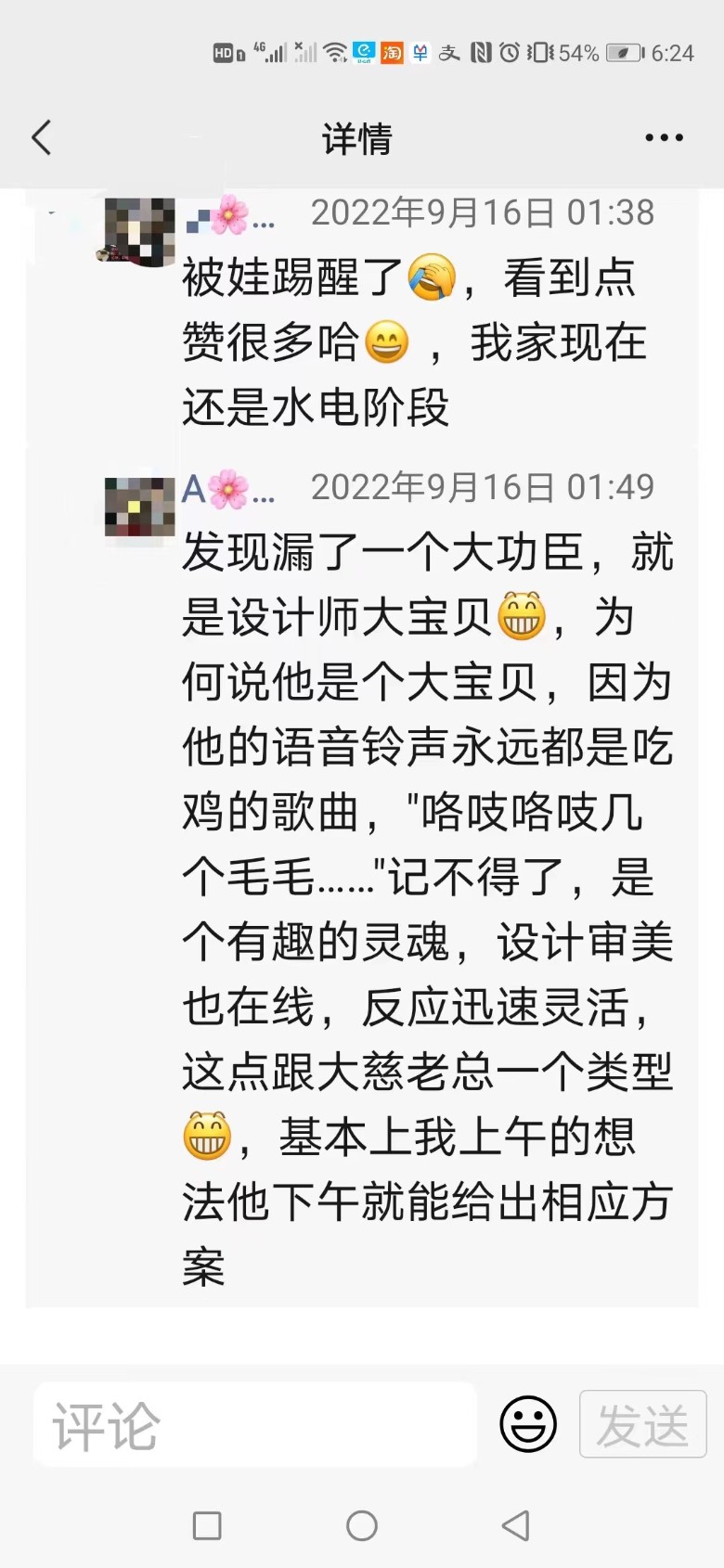Open the recent apps square button
The image size is (724, 1568).
pyautogui.click(x=207, y=1525)
